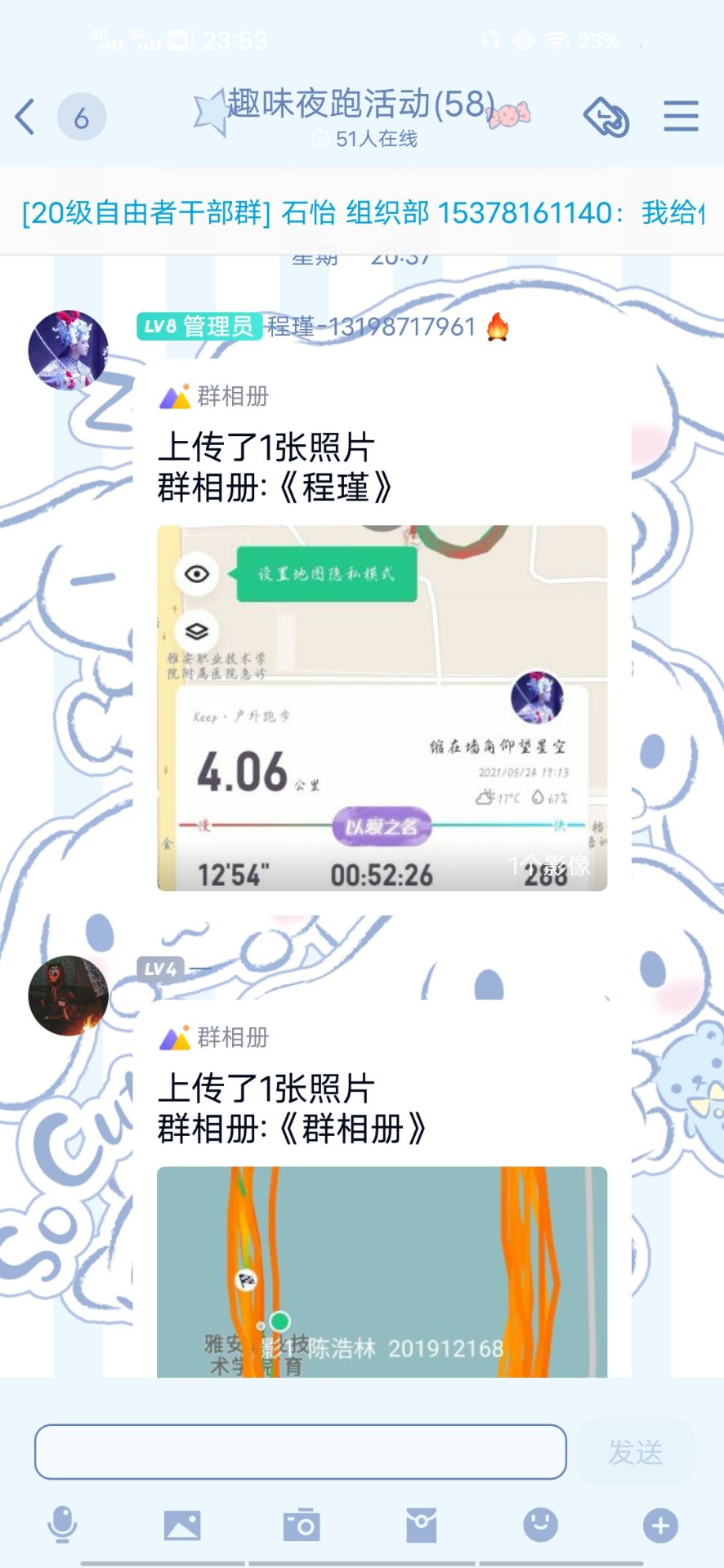
Task: Open the red packet icon
Action: pyautogui.click(x=421, y=1524)
